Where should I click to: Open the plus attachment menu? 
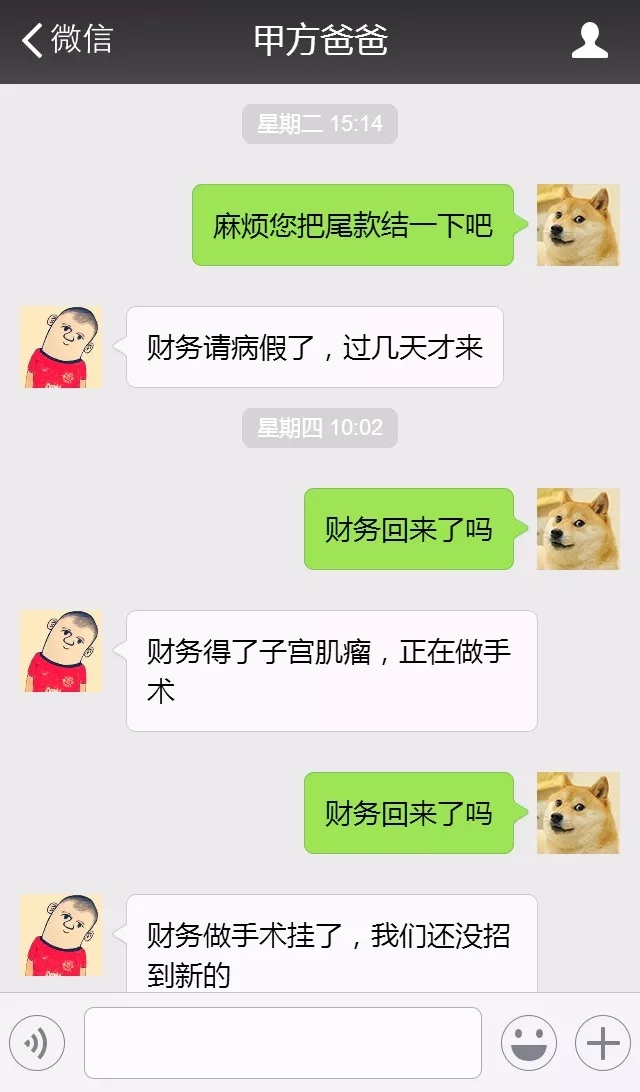[602, 1043]
